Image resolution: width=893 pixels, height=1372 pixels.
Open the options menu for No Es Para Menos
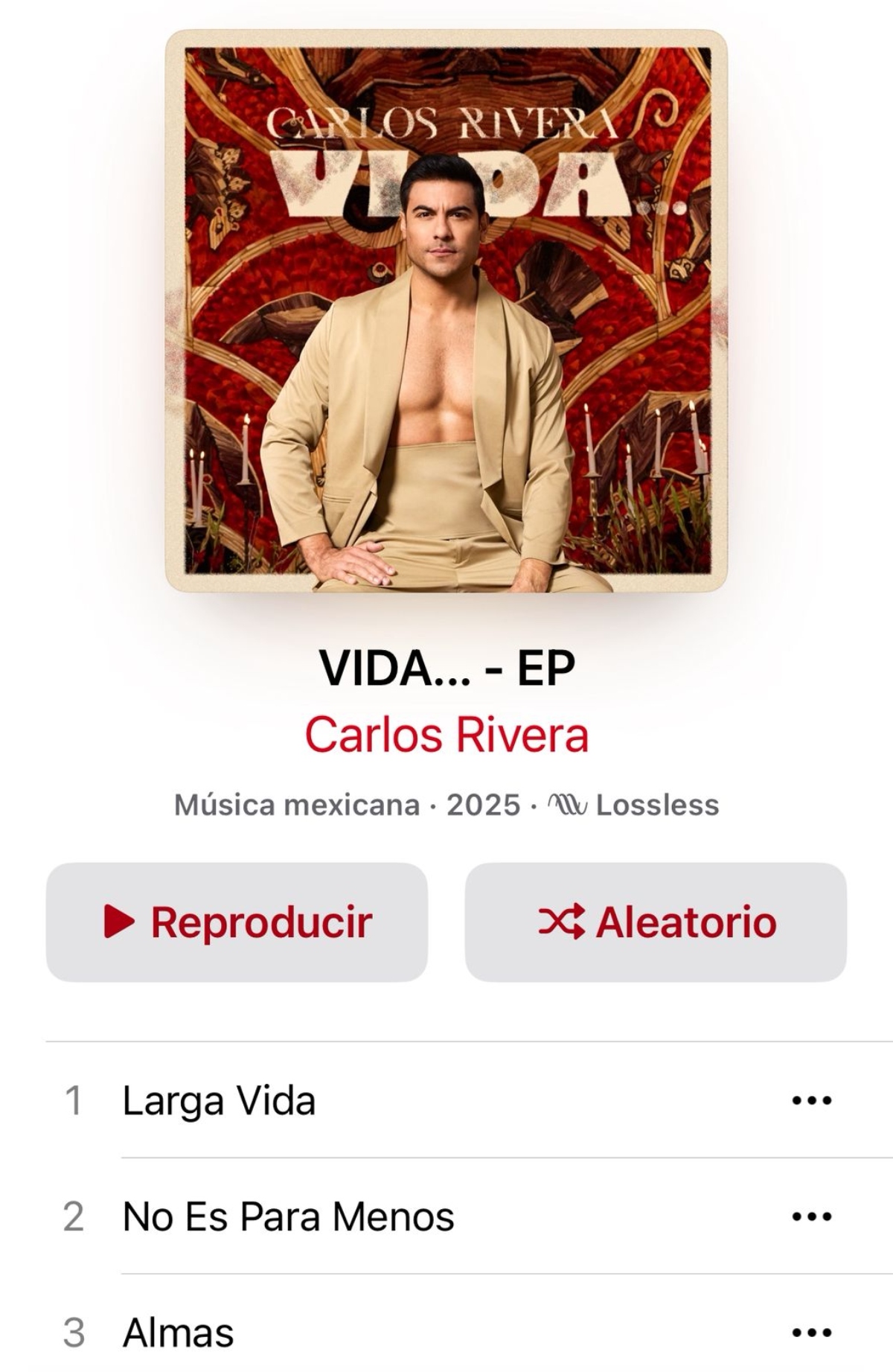811,1217
